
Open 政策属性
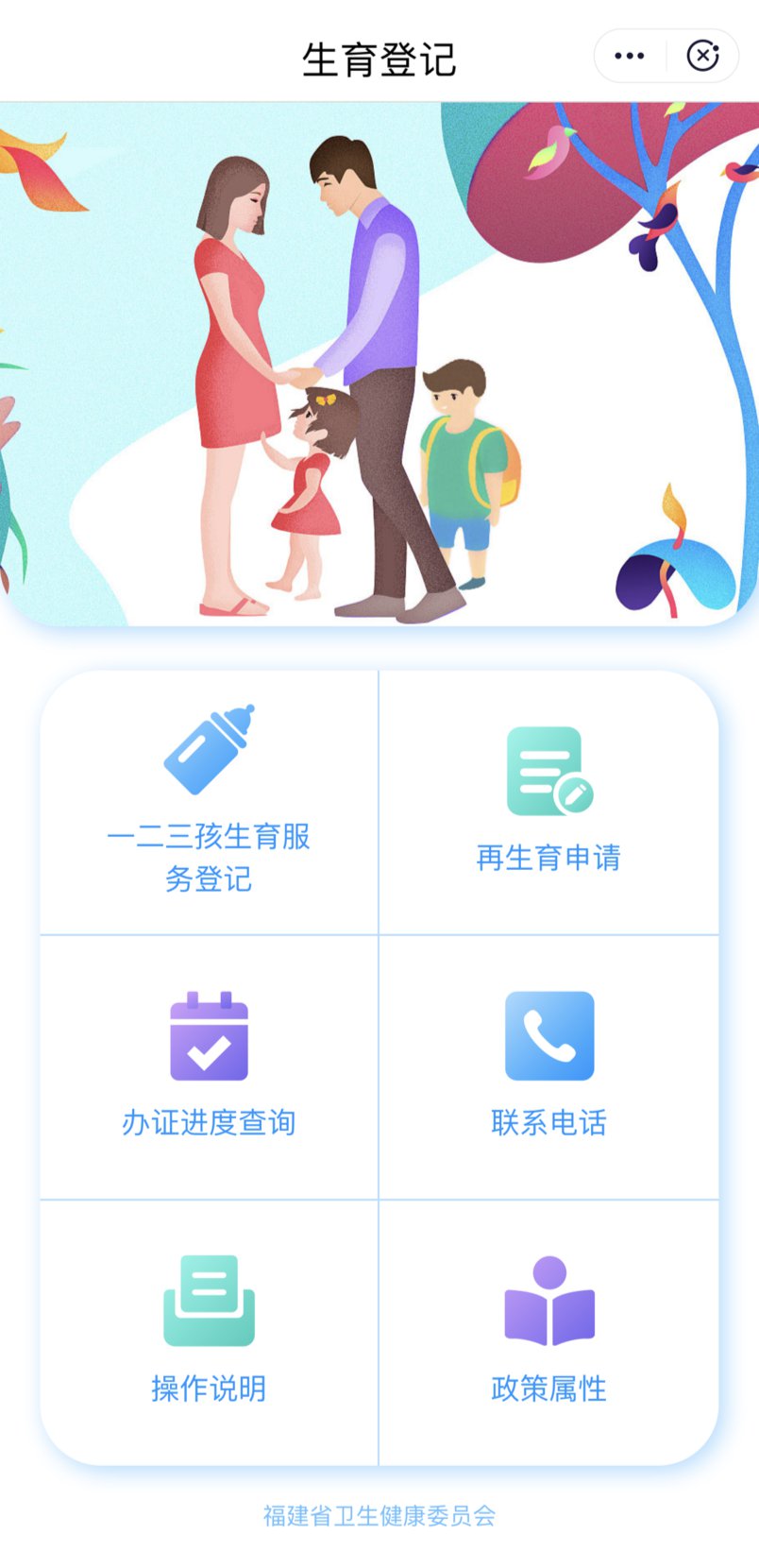[548, 1332]
